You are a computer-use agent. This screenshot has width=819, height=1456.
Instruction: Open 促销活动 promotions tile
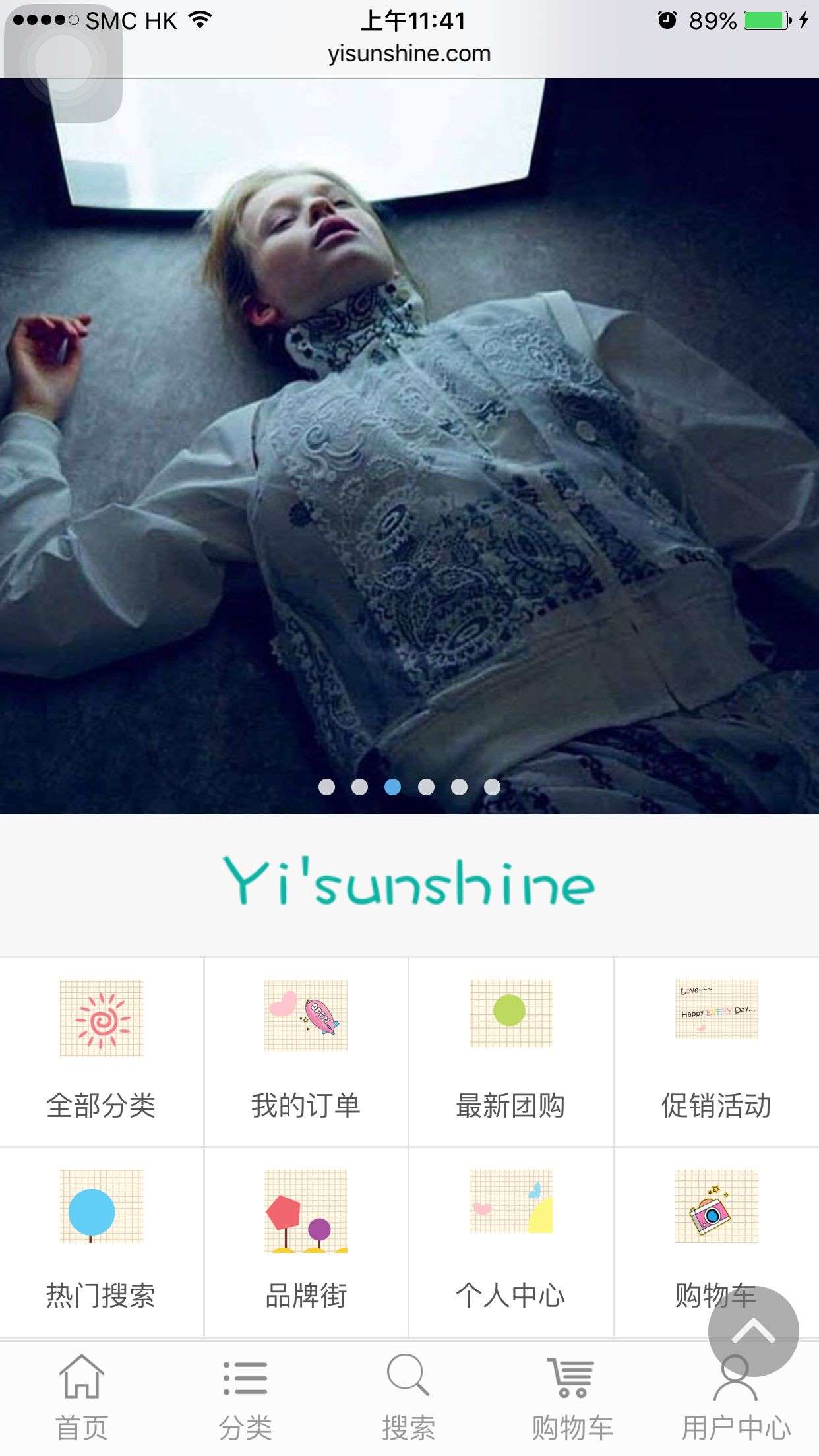click(716, 1051)
